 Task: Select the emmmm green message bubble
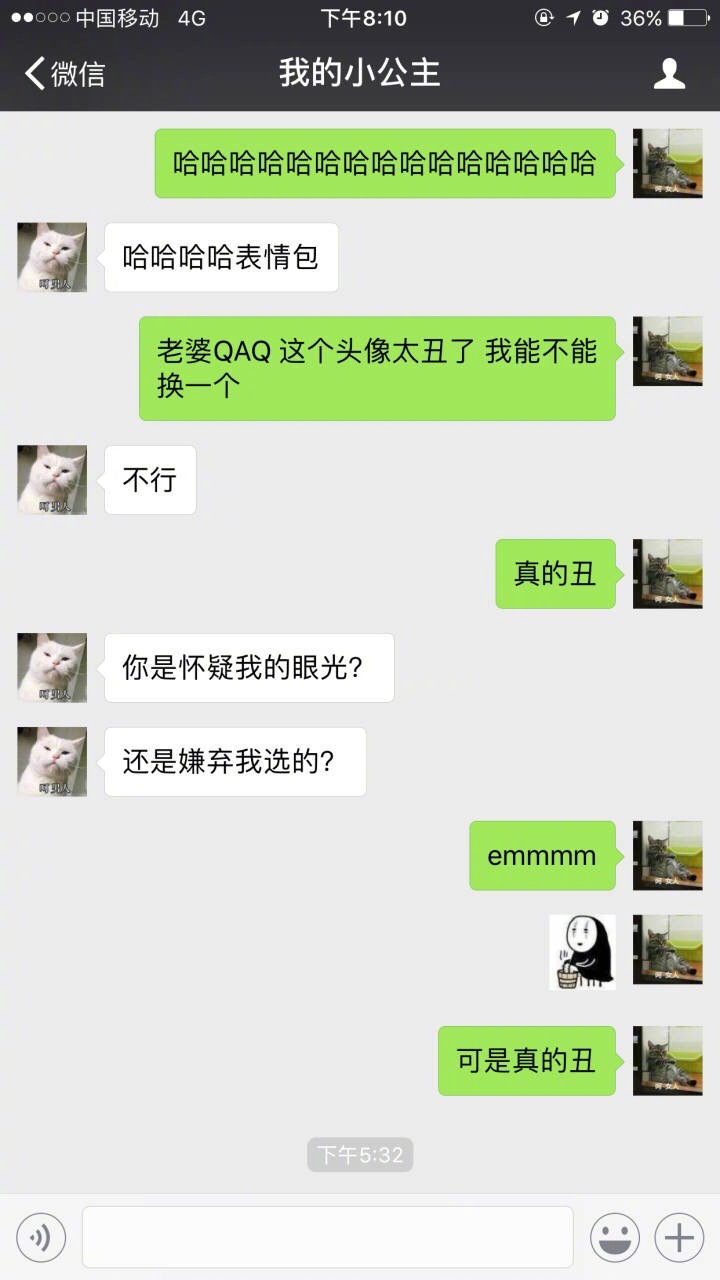coord(542,856)
